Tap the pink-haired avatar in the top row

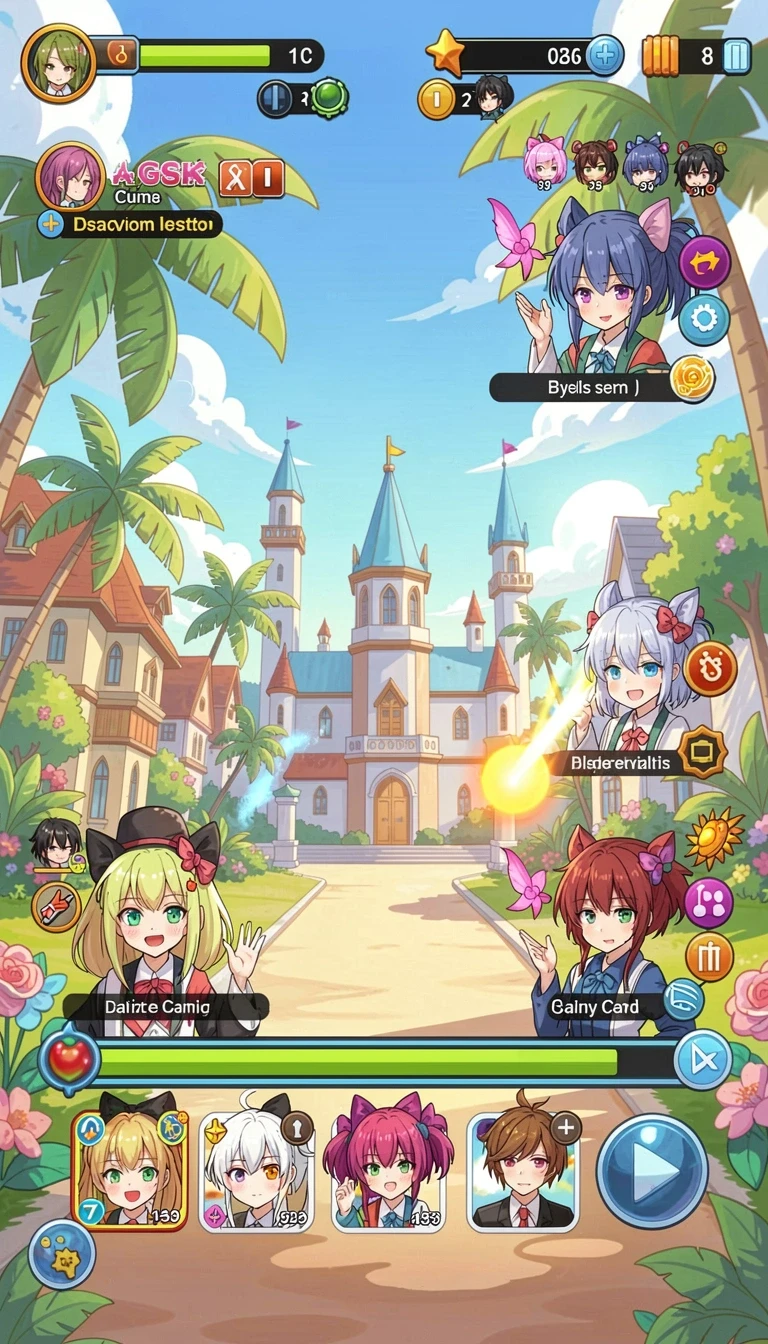tap(546, 162)
